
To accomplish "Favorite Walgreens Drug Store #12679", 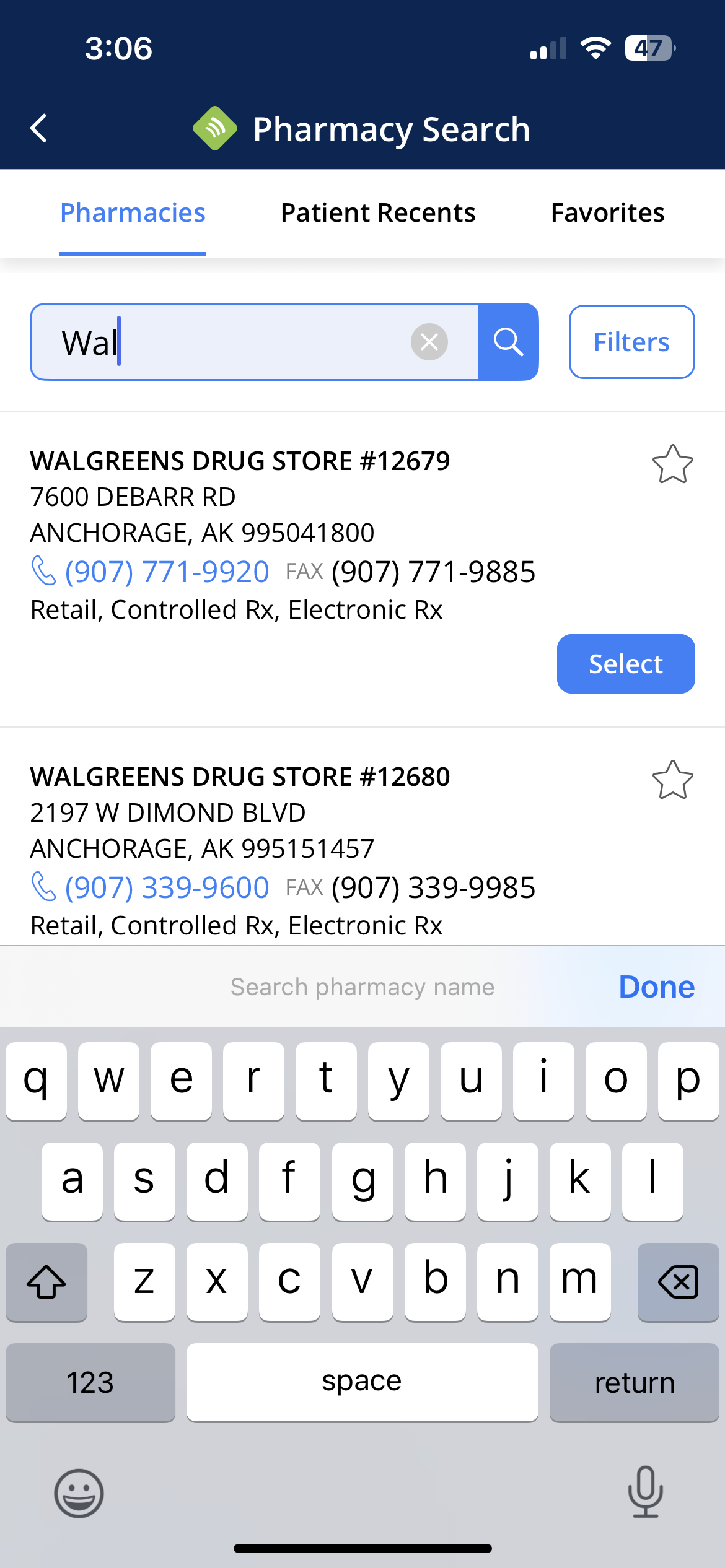I will [x=672, y=464].
